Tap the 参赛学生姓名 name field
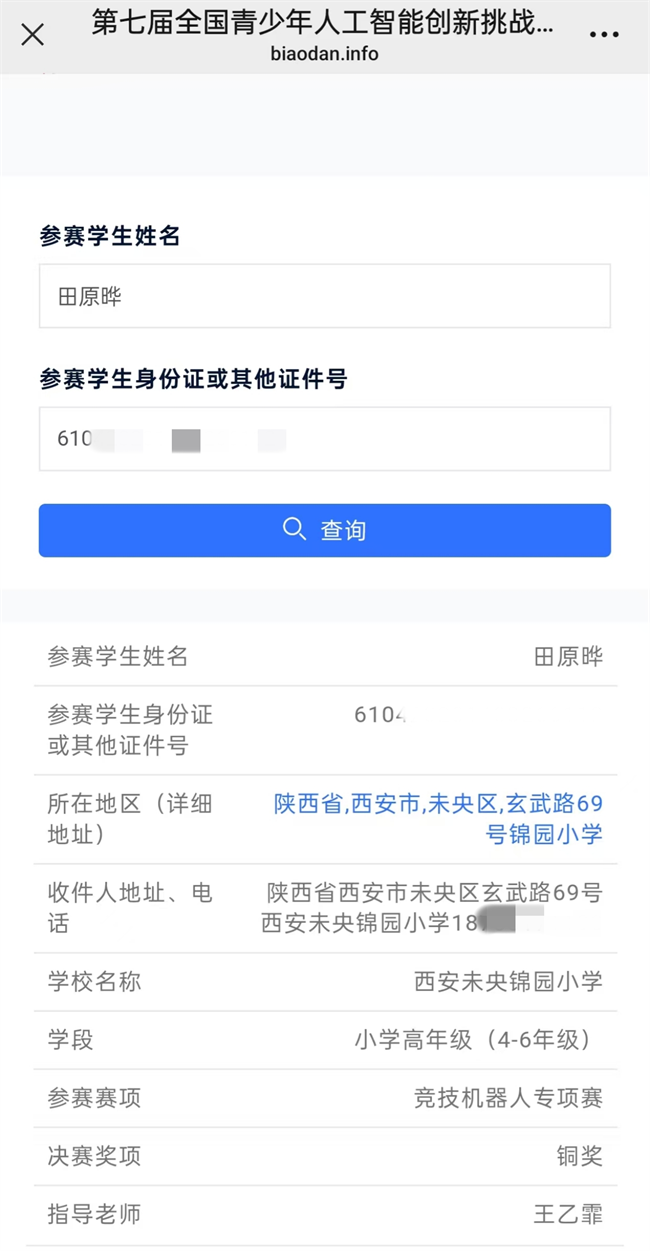 point(324,297)
